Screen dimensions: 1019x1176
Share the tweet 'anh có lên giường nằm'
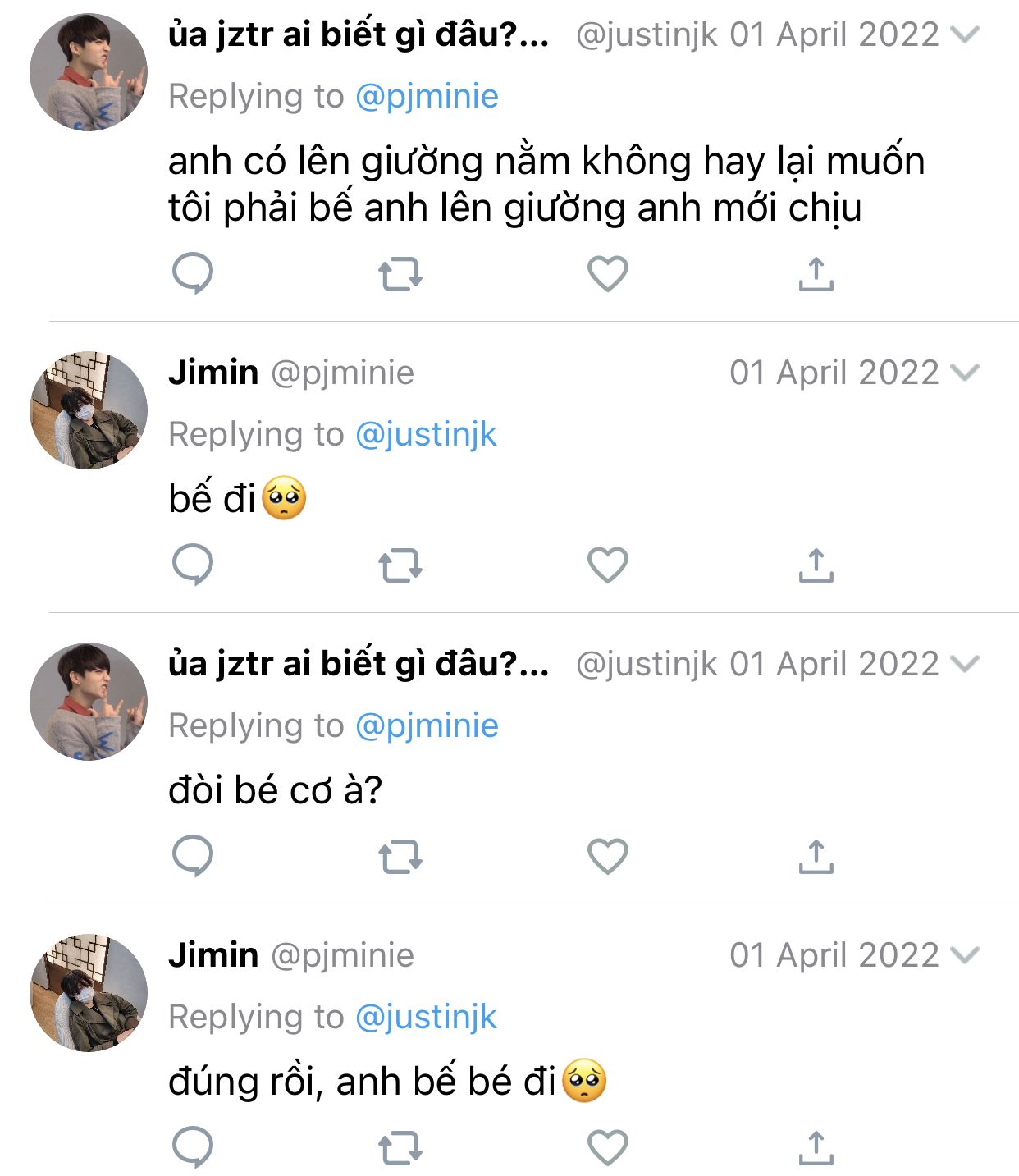pos(816,274)
